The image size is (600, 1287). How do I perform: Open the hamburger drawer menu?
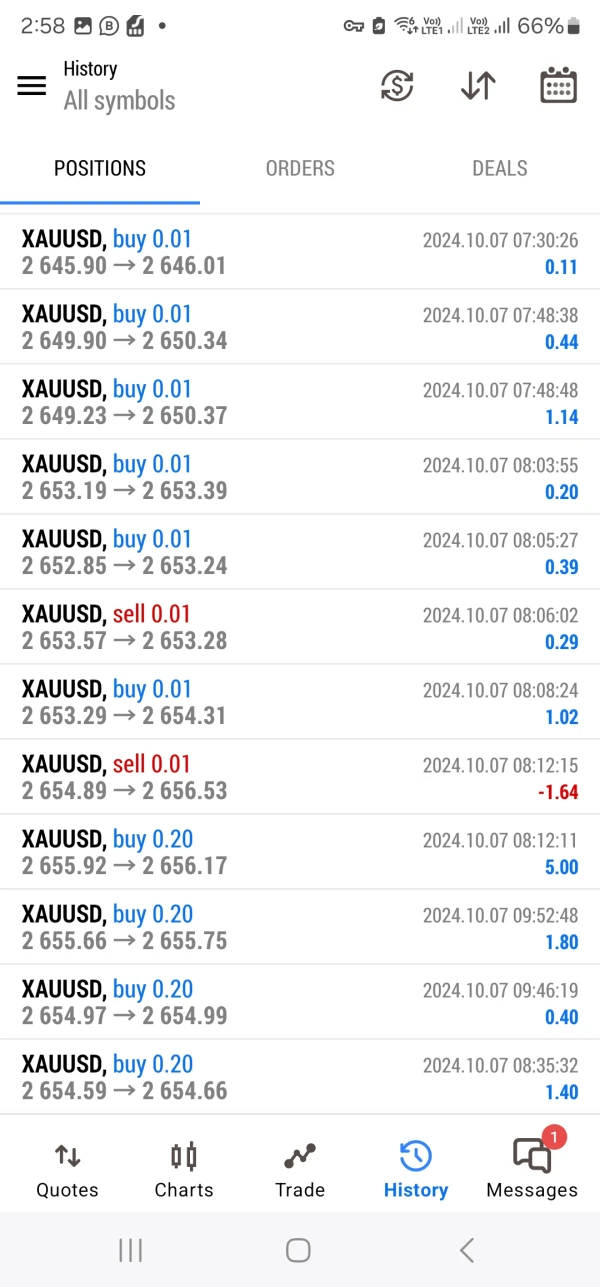point(32,86)
